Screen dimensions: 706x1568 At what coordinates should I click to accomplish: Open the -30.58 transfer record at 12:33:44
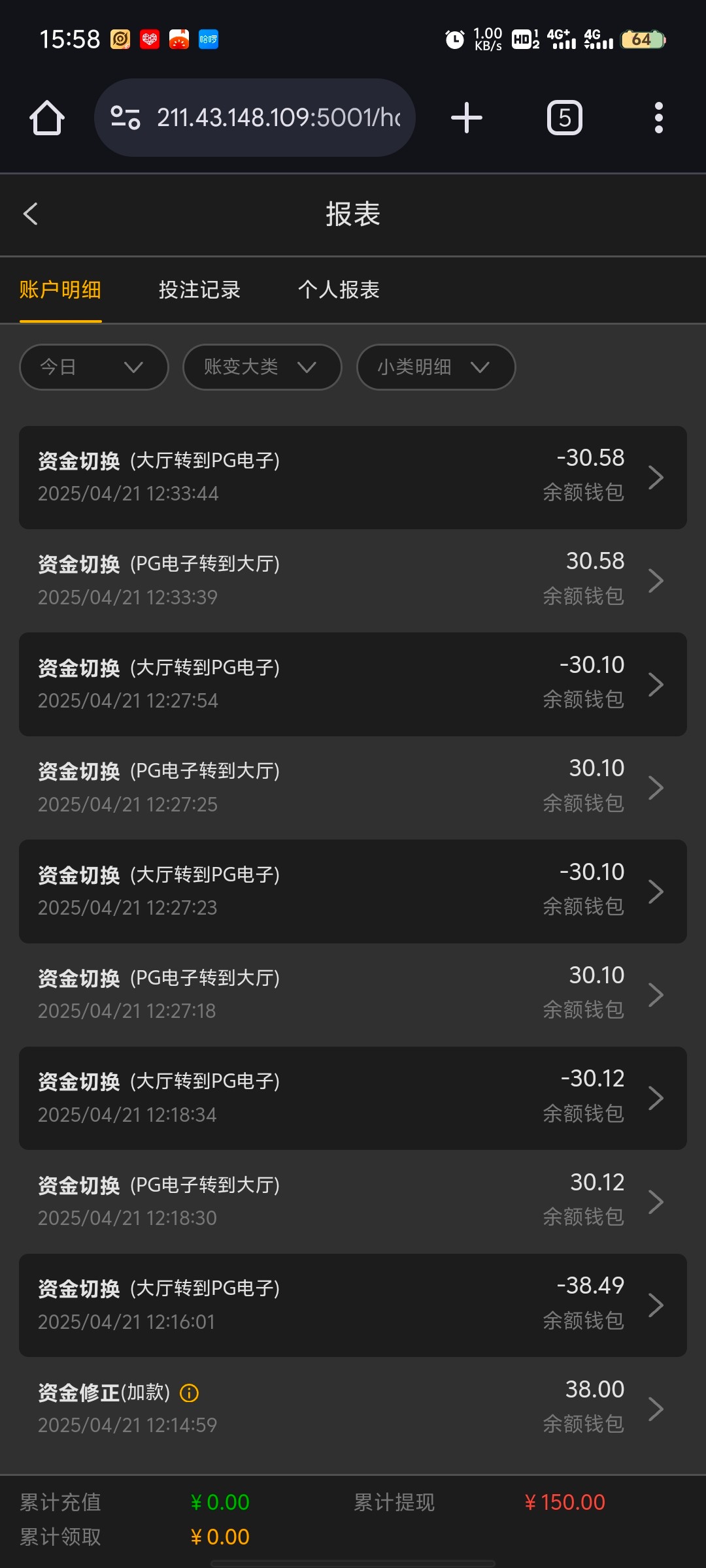(x=353, y=478)
